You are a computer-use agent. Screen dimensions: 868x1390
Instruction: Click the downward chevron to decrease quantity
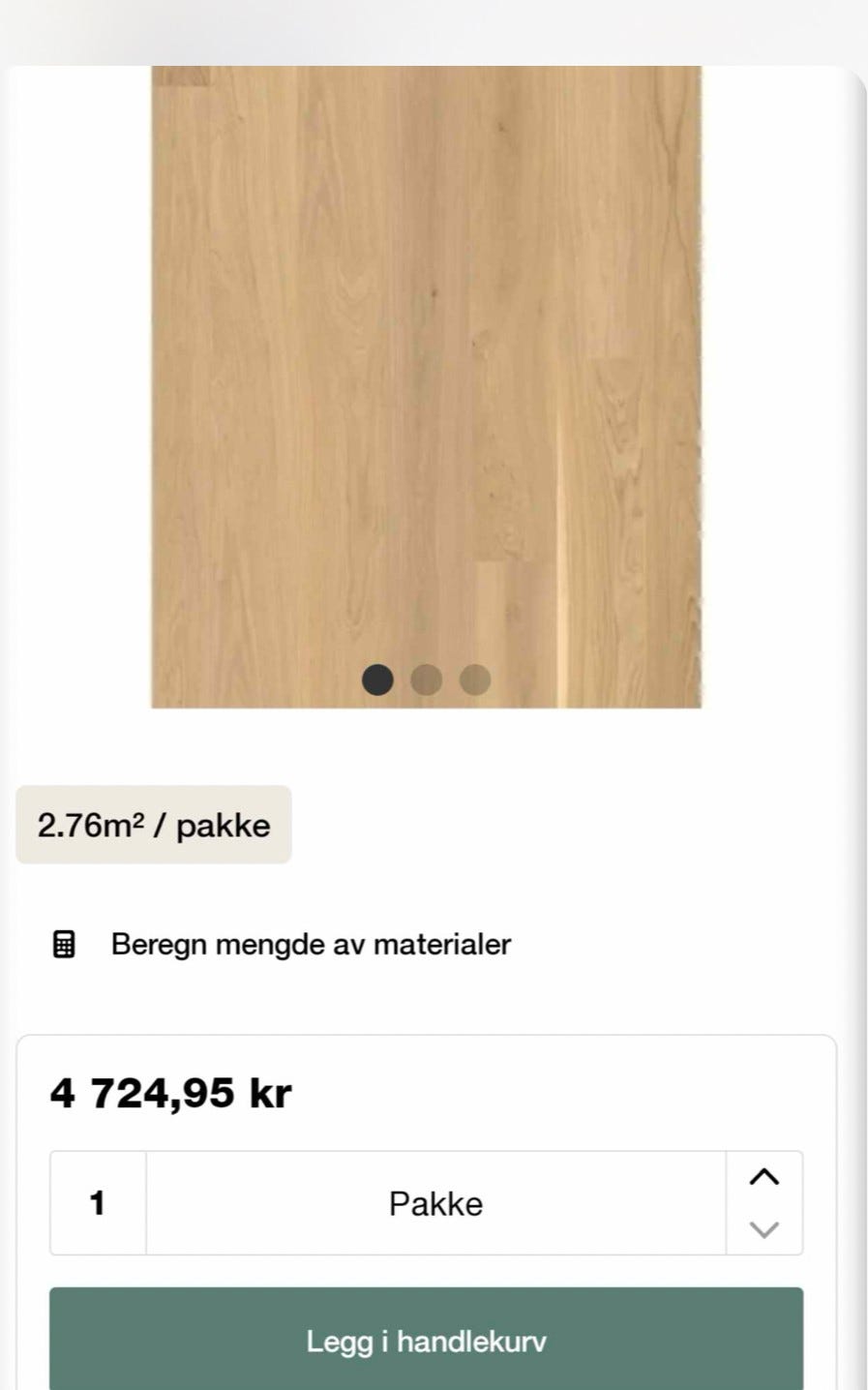[765, 1231]
